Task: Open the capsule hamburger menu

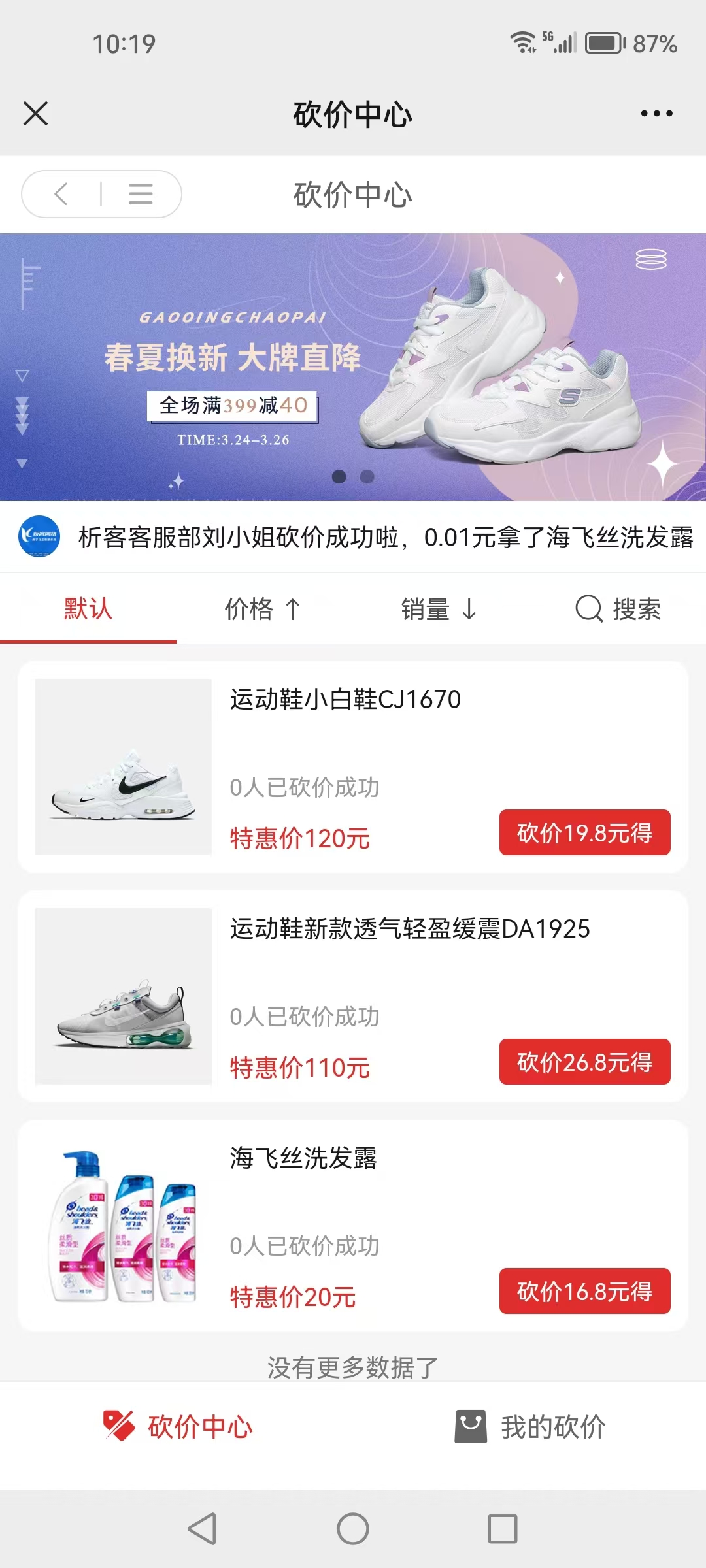Action: pyautogui.click(x=141, y=194)
